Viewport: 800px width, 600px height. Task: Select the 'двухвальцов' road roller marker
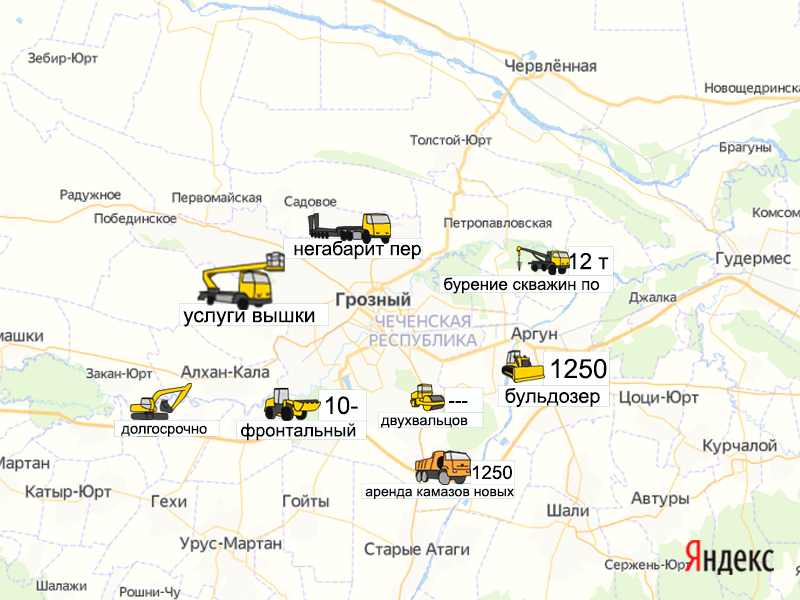pos(429,397)
